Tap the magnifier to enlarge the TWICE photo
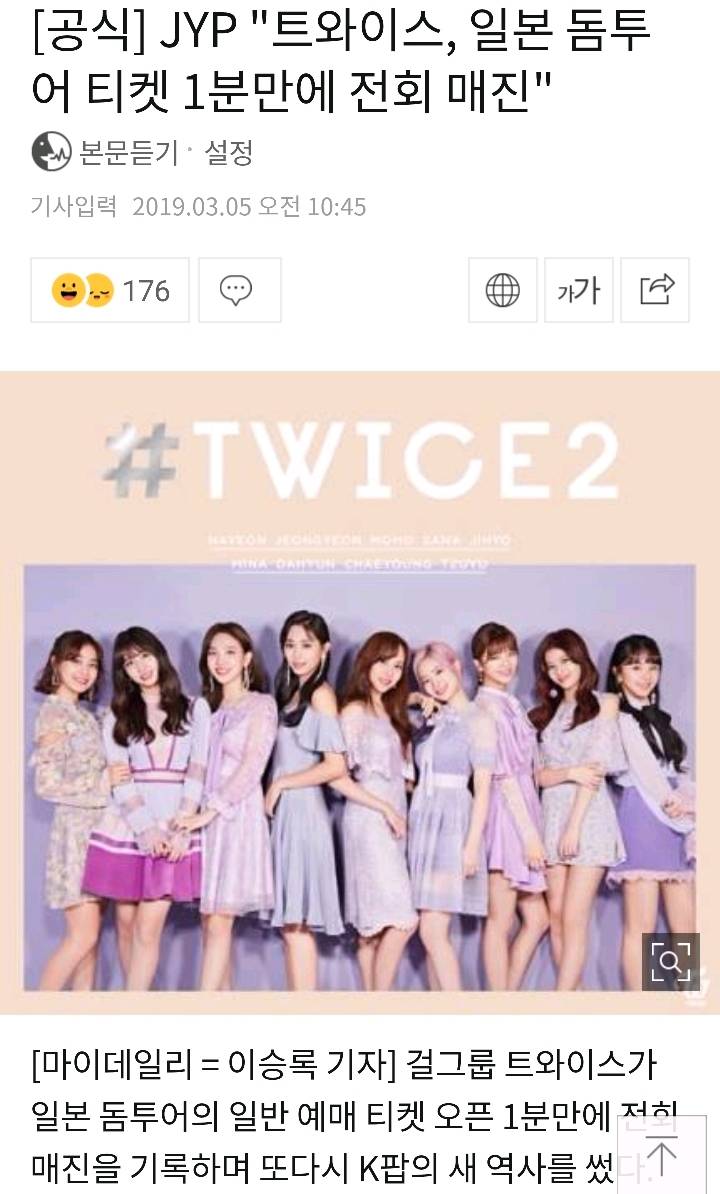The image size is (720, 1194). pos(671,960)
